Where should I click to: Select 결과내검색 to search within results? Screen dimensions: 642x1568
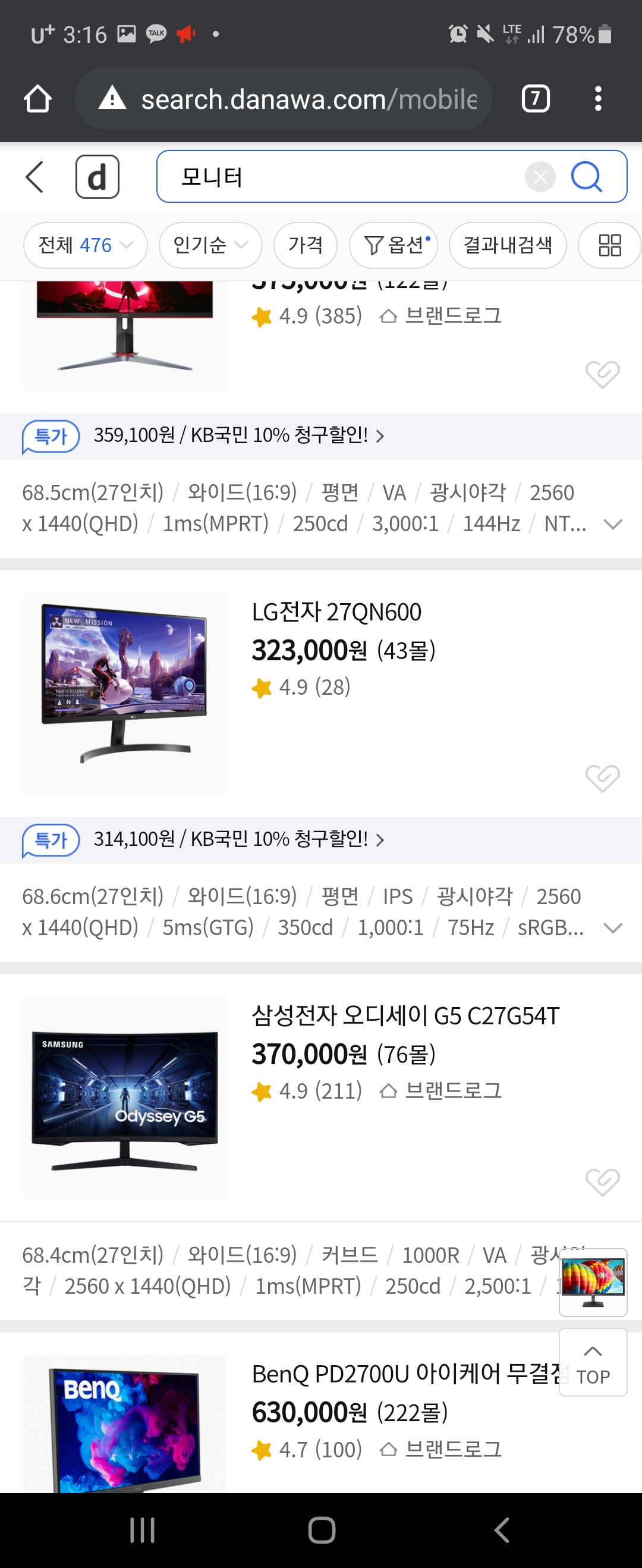[x=508, y=245]
